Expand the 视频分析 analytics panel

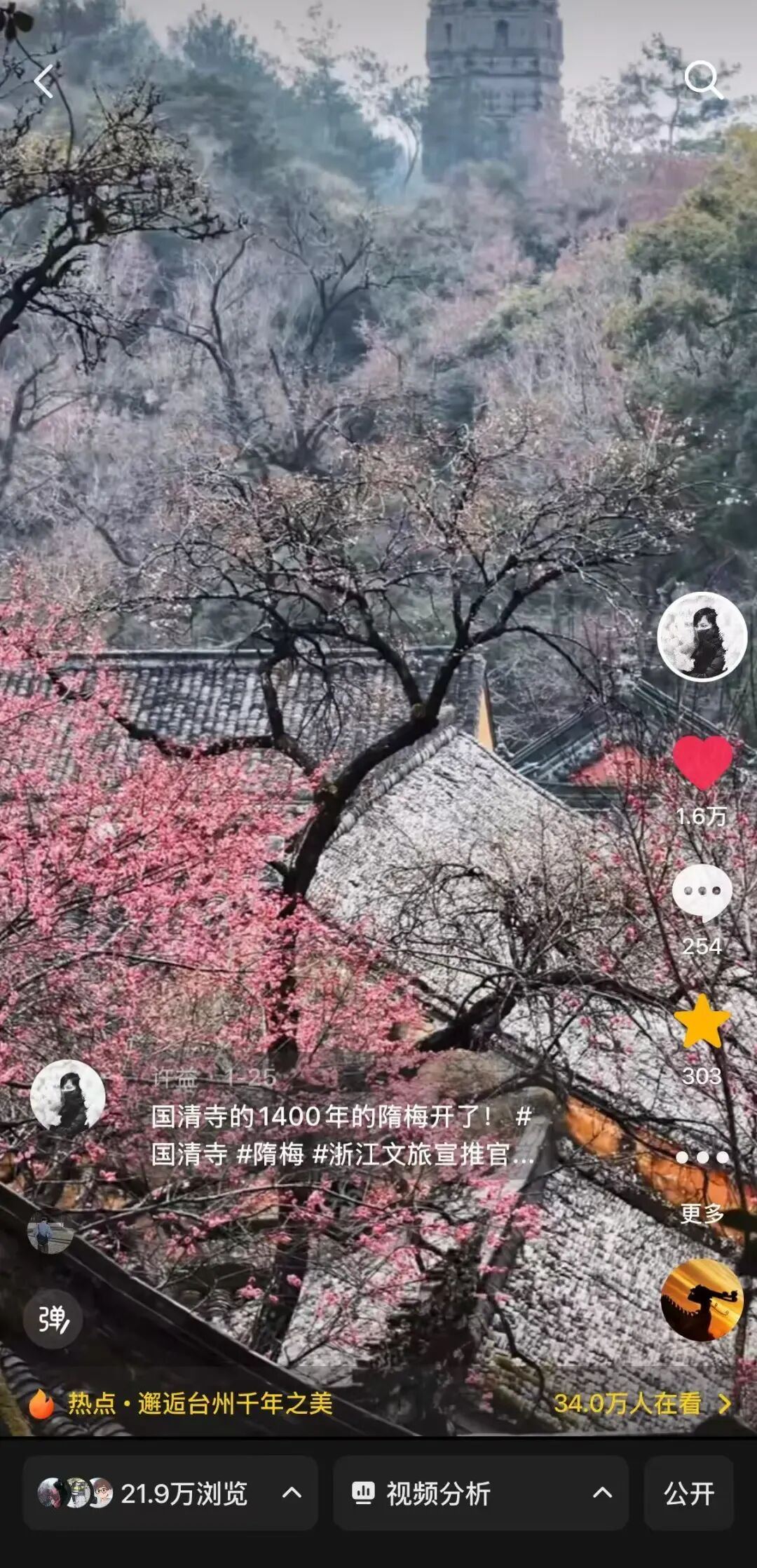click(480, 1493)
